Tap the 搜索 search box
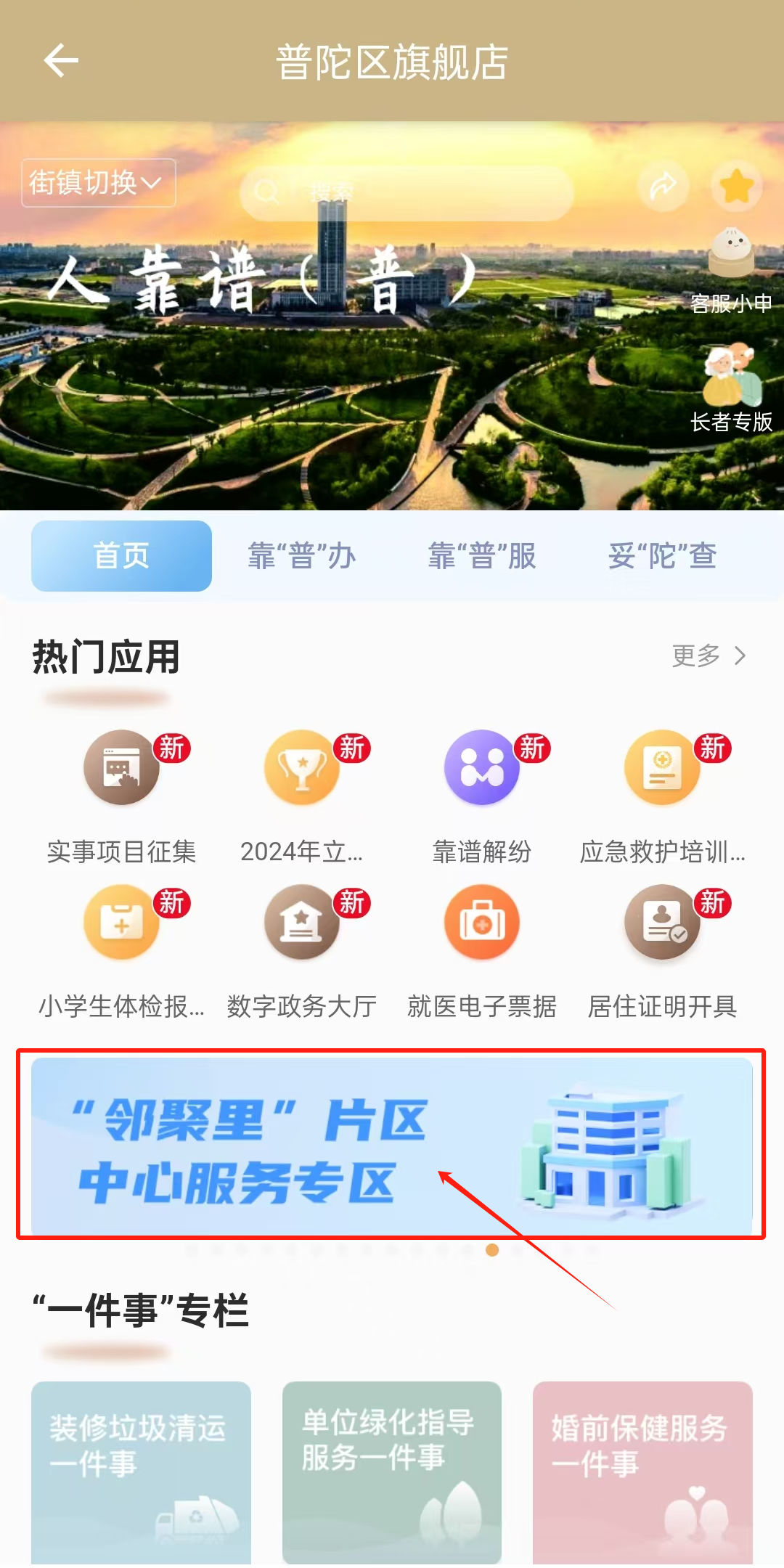The image size is (784, 1568). (x=407, y=193)
